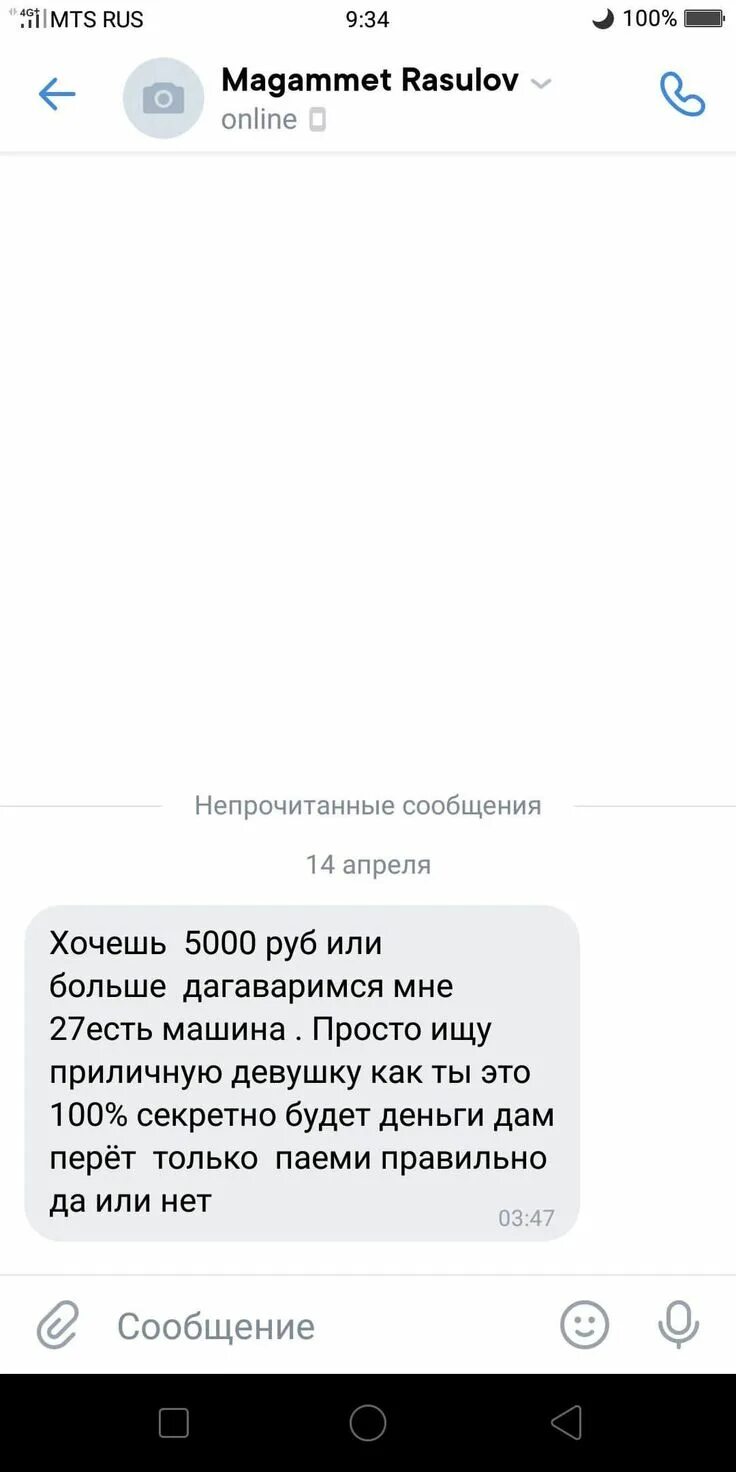Viewport: 736px width, 1472px height.
Task: Tap the Сообщение message field
Action: (x=320, y=1326)
